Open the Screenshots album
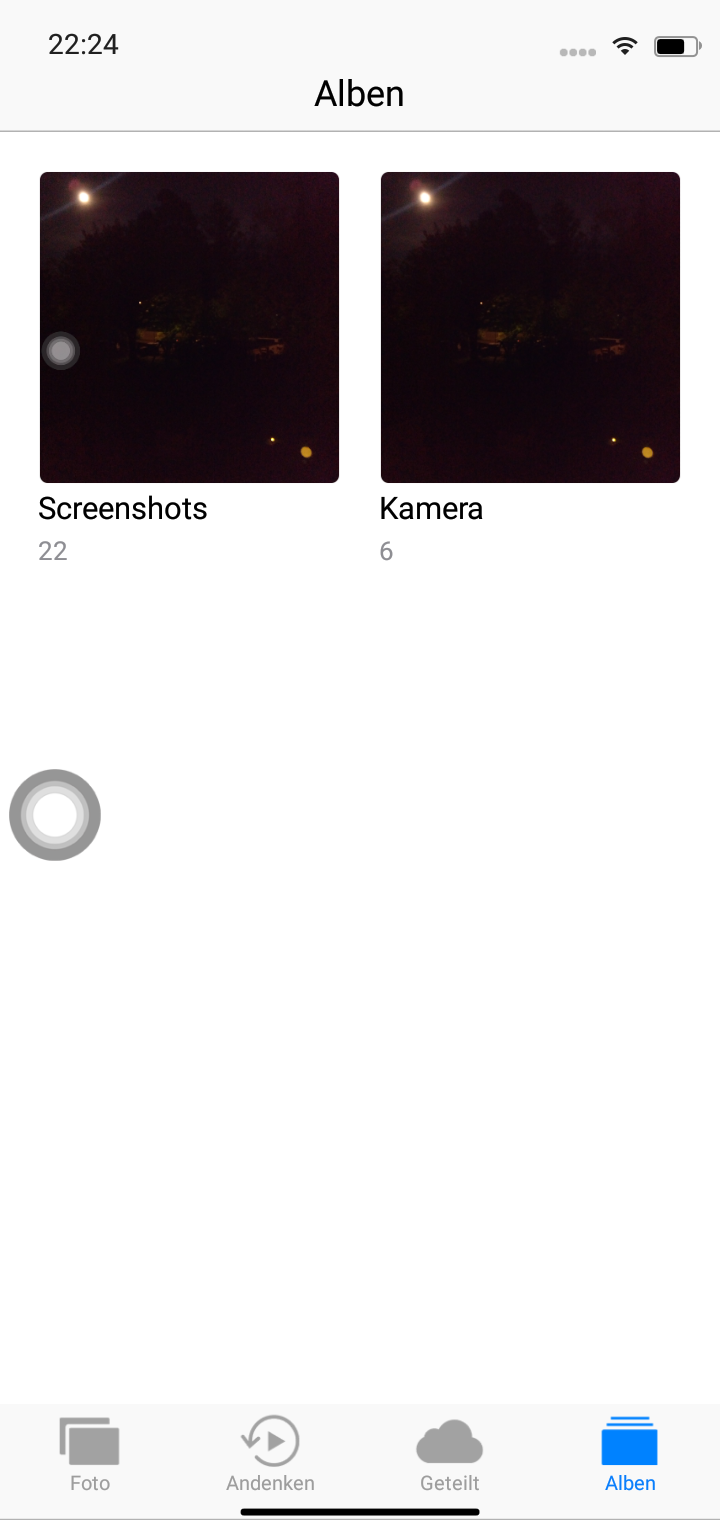The image size is (720, 1520). (x=189, y=327)
